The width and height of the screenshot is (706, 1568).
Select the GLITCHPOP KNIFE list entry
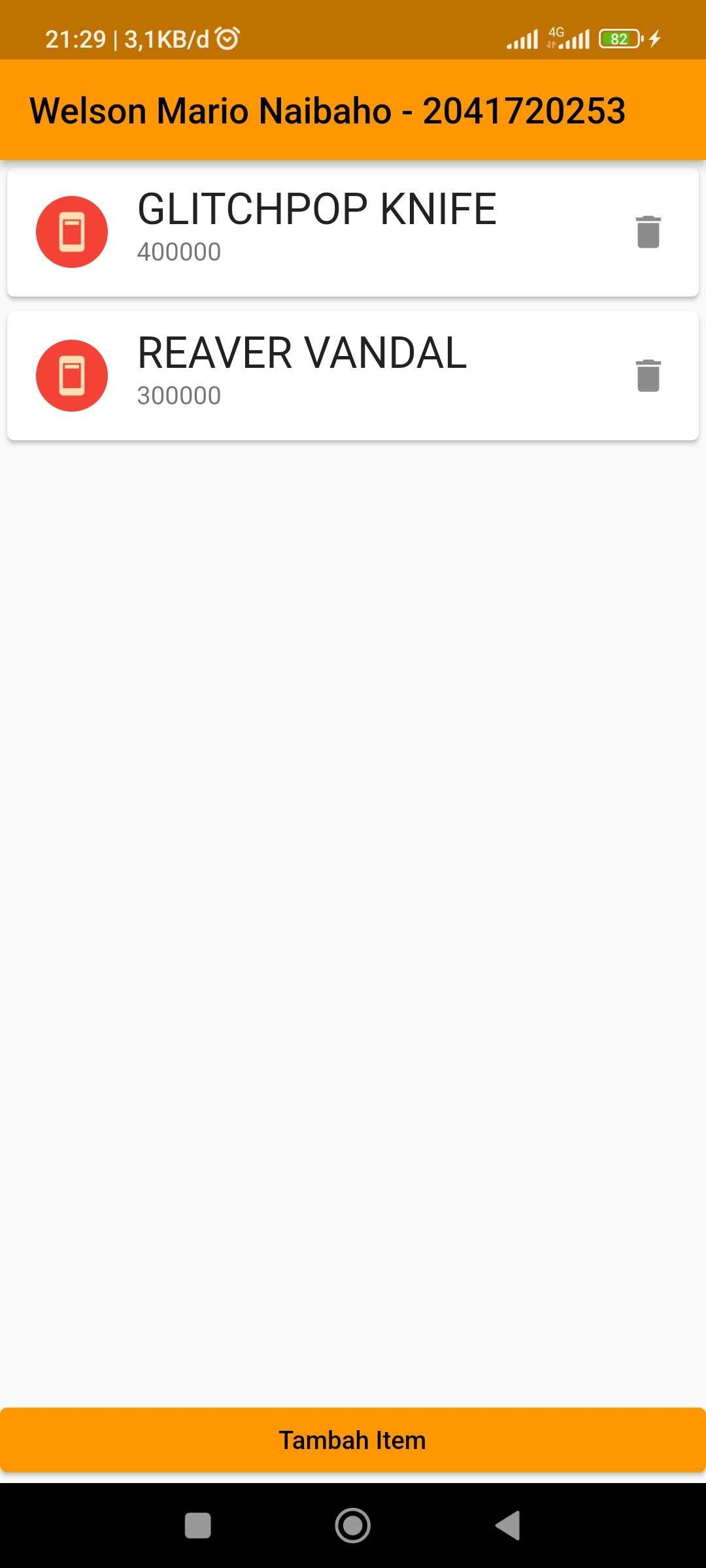353,231
